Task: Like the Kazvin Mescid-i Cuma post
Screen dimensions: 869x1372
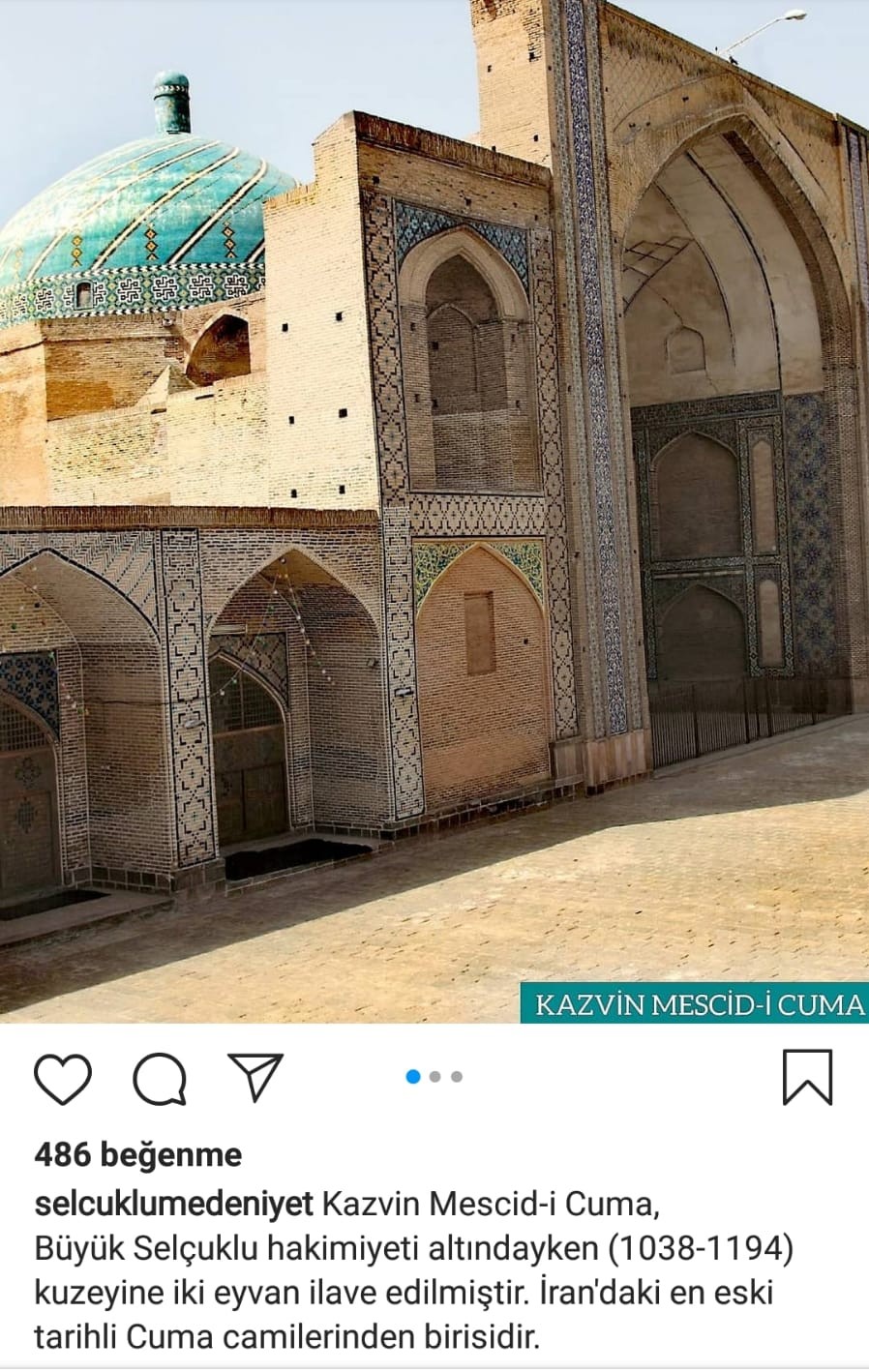Action: [63, 1078]
